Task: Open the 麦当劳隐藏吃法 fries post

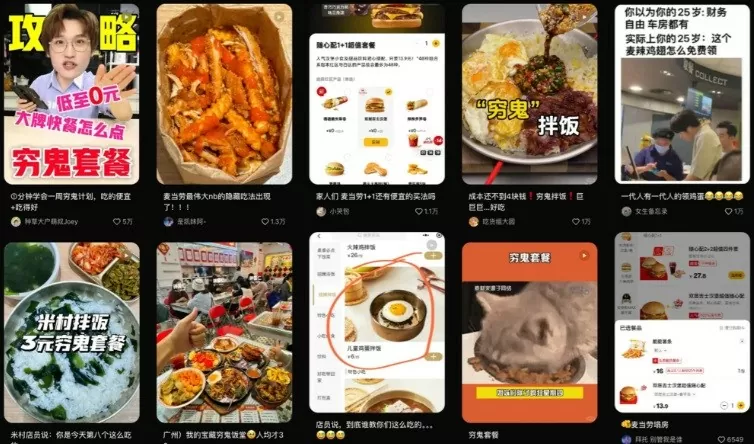Action: coord(224,95)
